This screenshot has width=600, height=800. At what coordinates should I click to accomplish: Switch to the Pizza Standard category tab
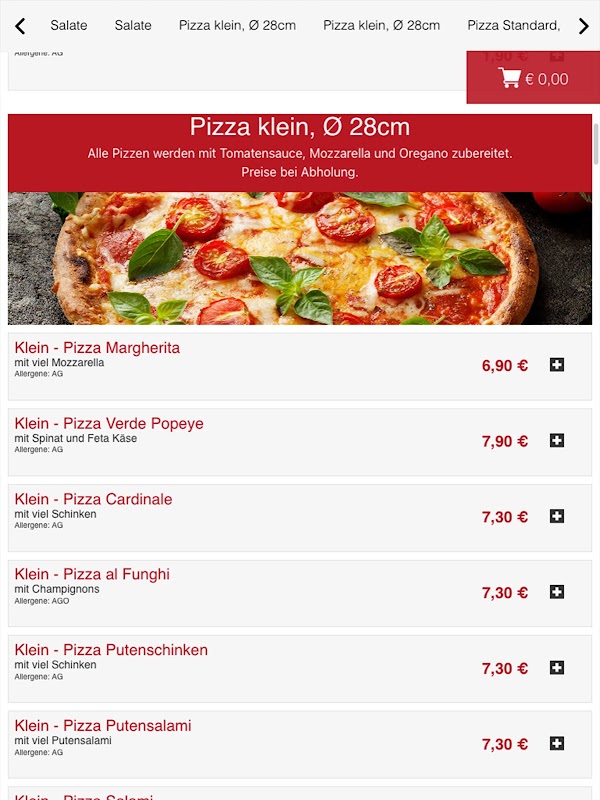513,26
